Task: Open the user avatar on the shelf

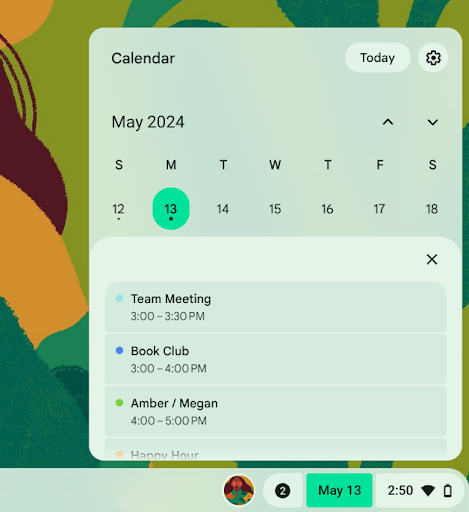Action: pyautogui.click(x=239, y=490)
